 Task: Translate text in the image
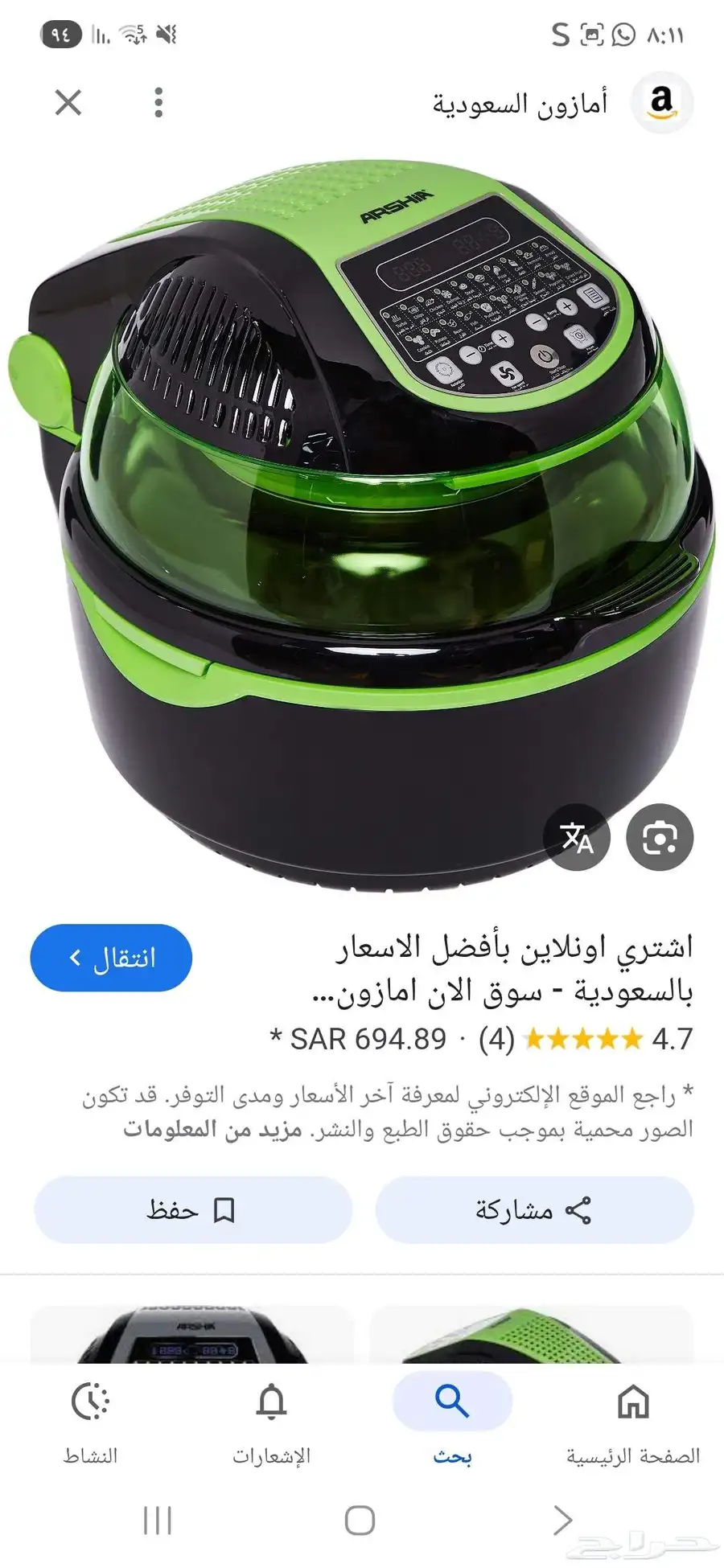577,837
